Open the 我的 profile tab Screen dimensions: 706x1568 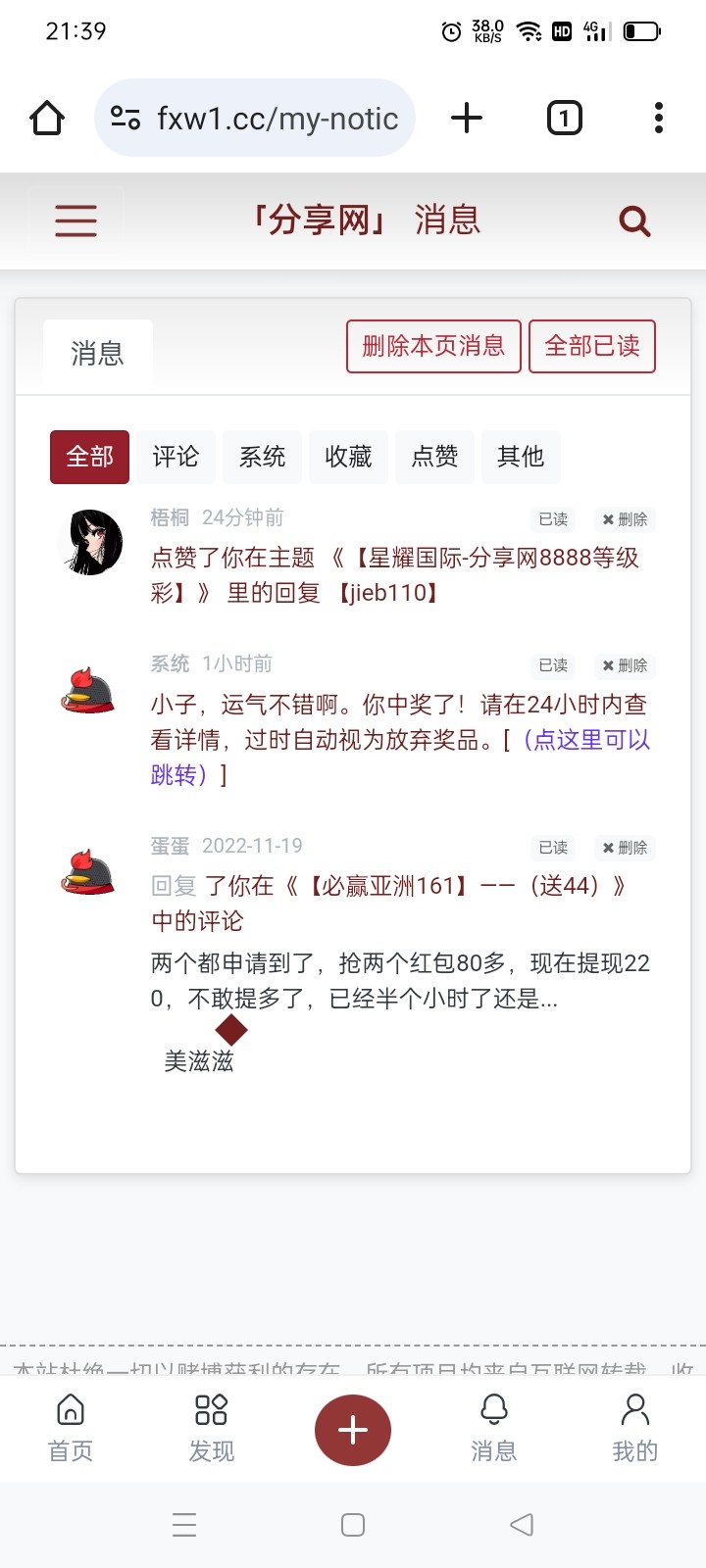coord(635,1427)
